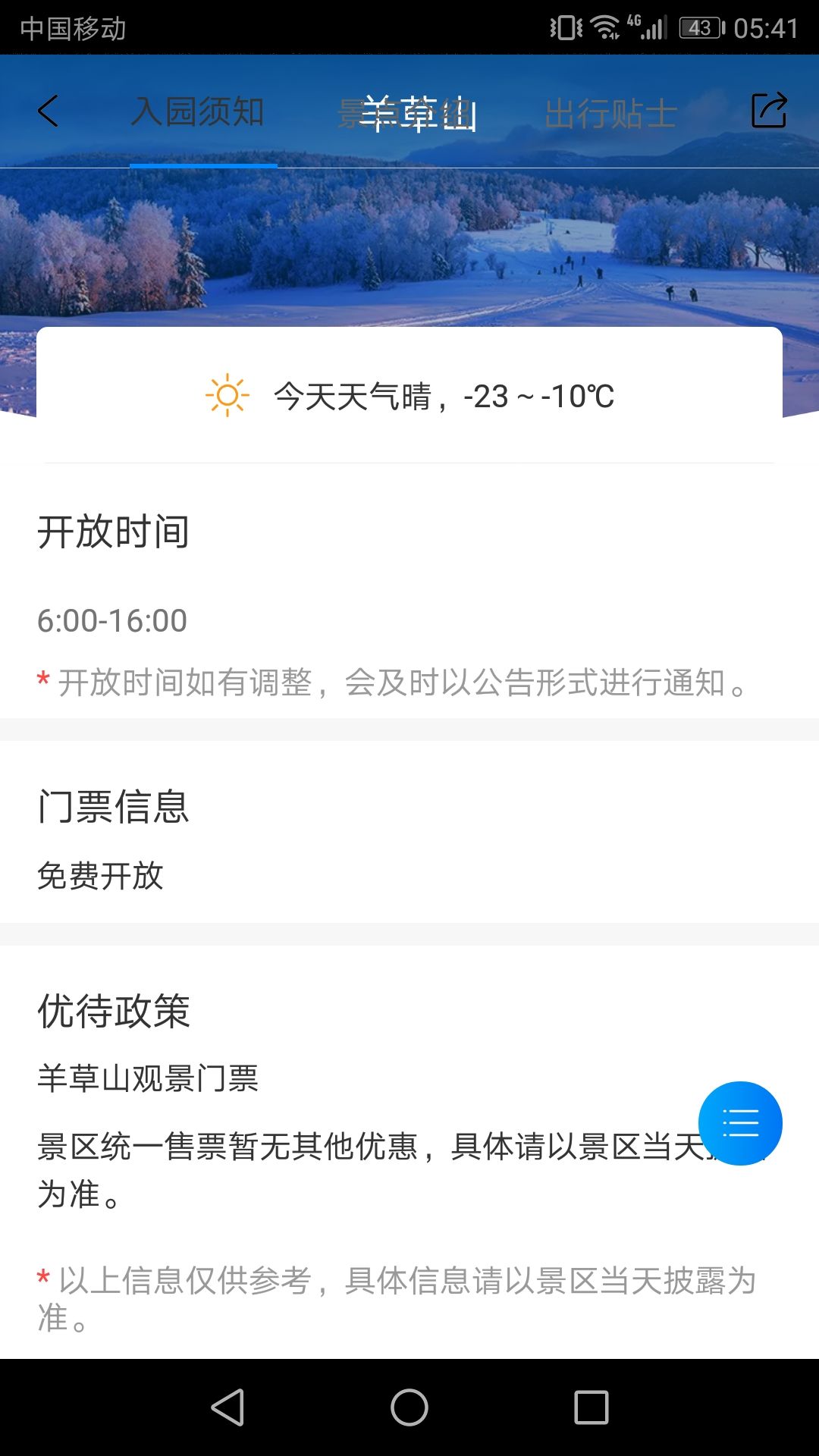Screen dimensions: 819x1456
Task: Open the blue floating list menu button
Action: tap(740, 1123)
